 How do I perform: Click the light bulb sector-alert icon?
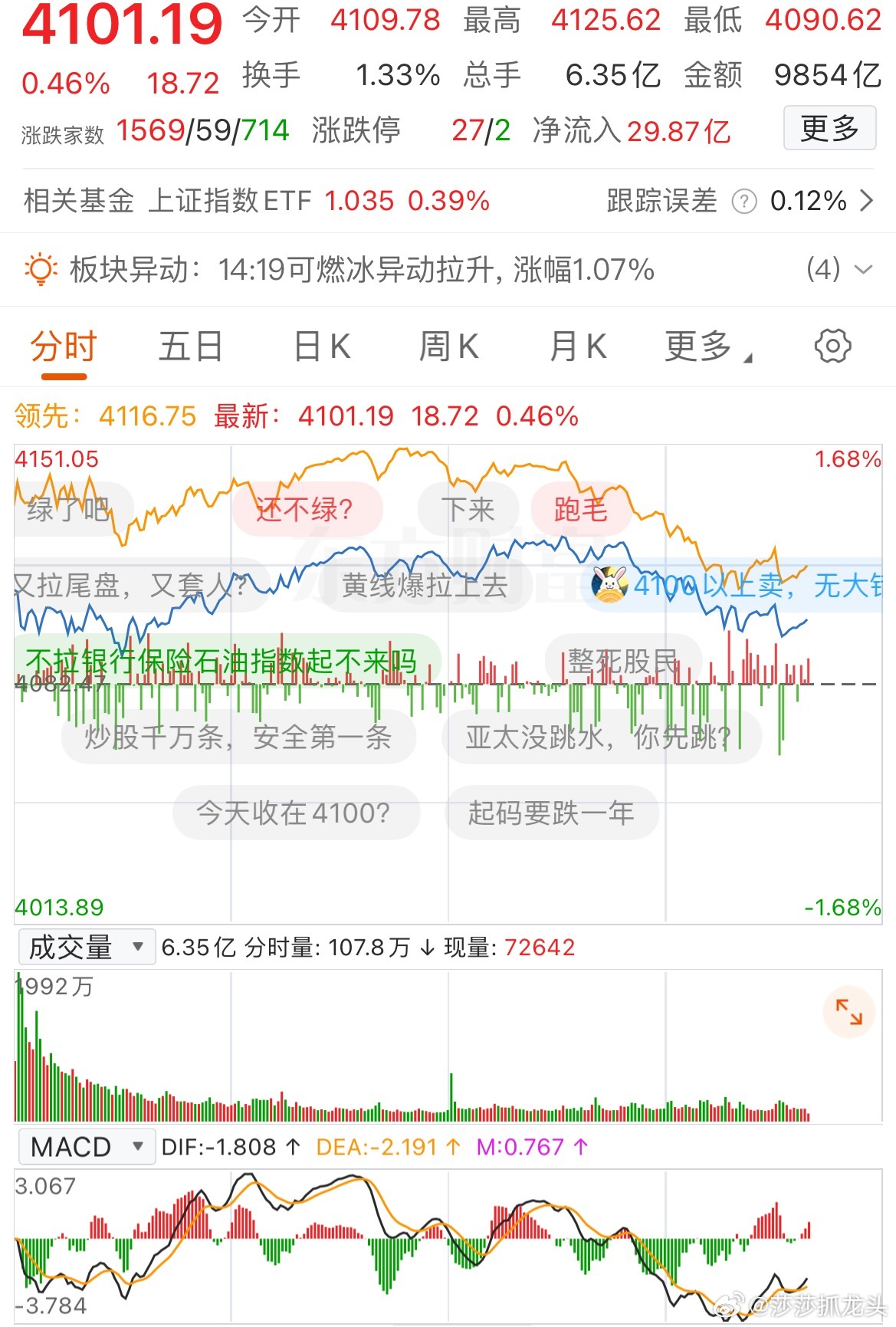click(41, 270)
